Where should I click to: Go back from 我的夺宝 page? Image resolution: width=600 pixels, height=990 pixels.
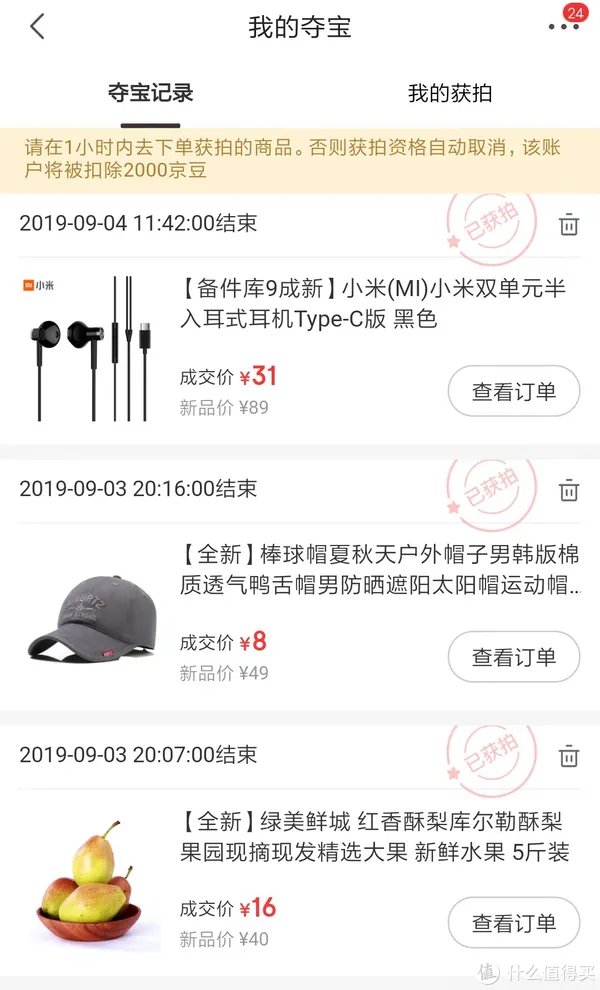(37, 27)
